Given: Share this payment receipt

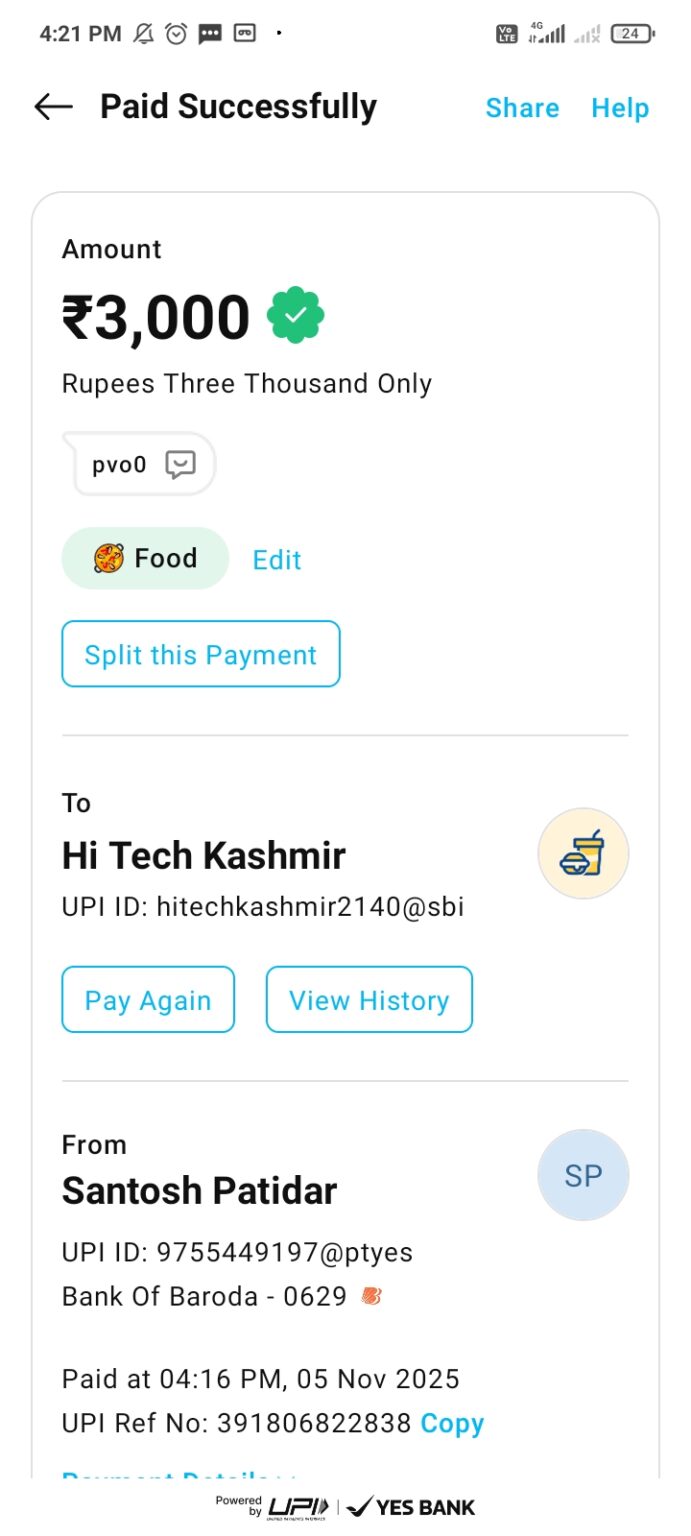Looking at the screenshot, I should pyautogui.click(x=522, y=108).
